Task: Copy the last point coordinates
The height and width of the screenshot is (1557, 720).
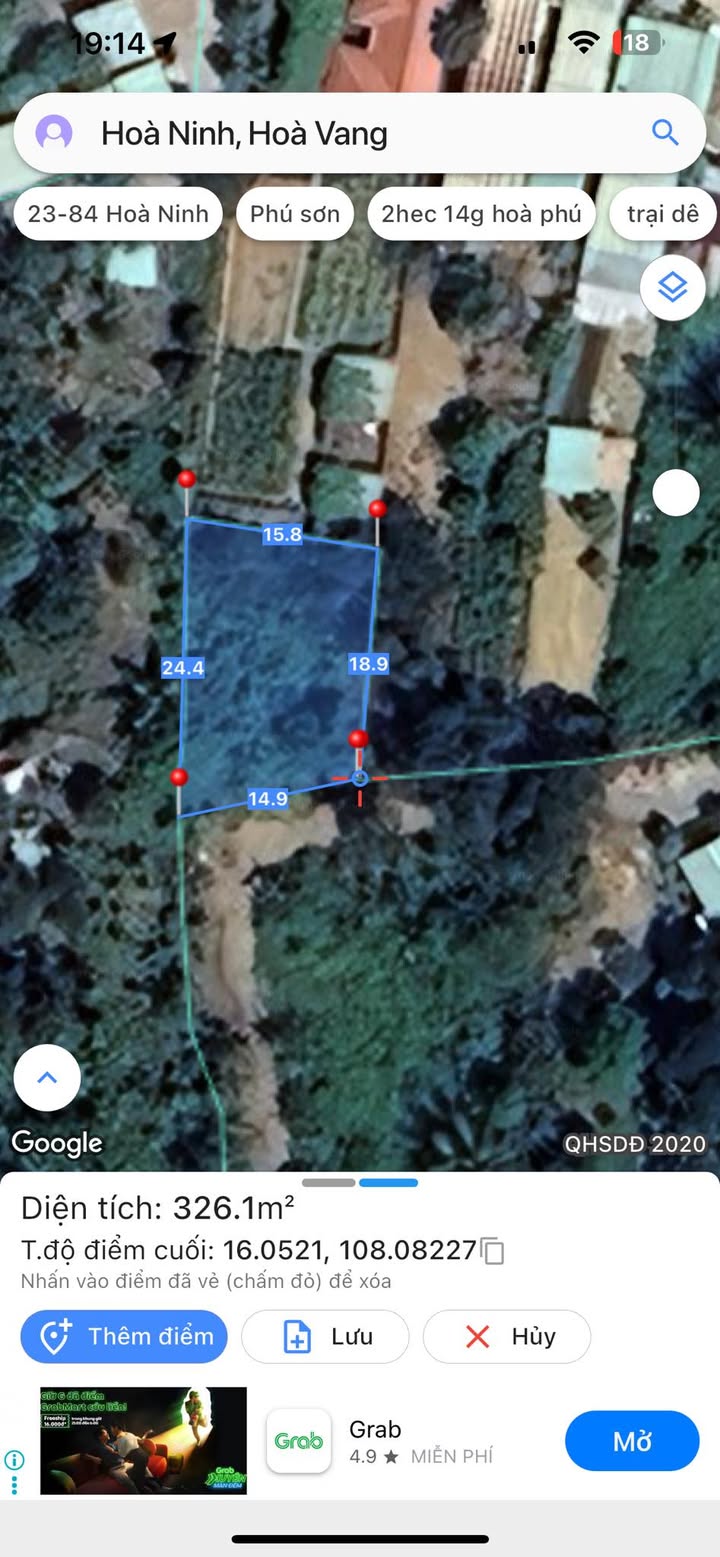Action: (493, 1251)
